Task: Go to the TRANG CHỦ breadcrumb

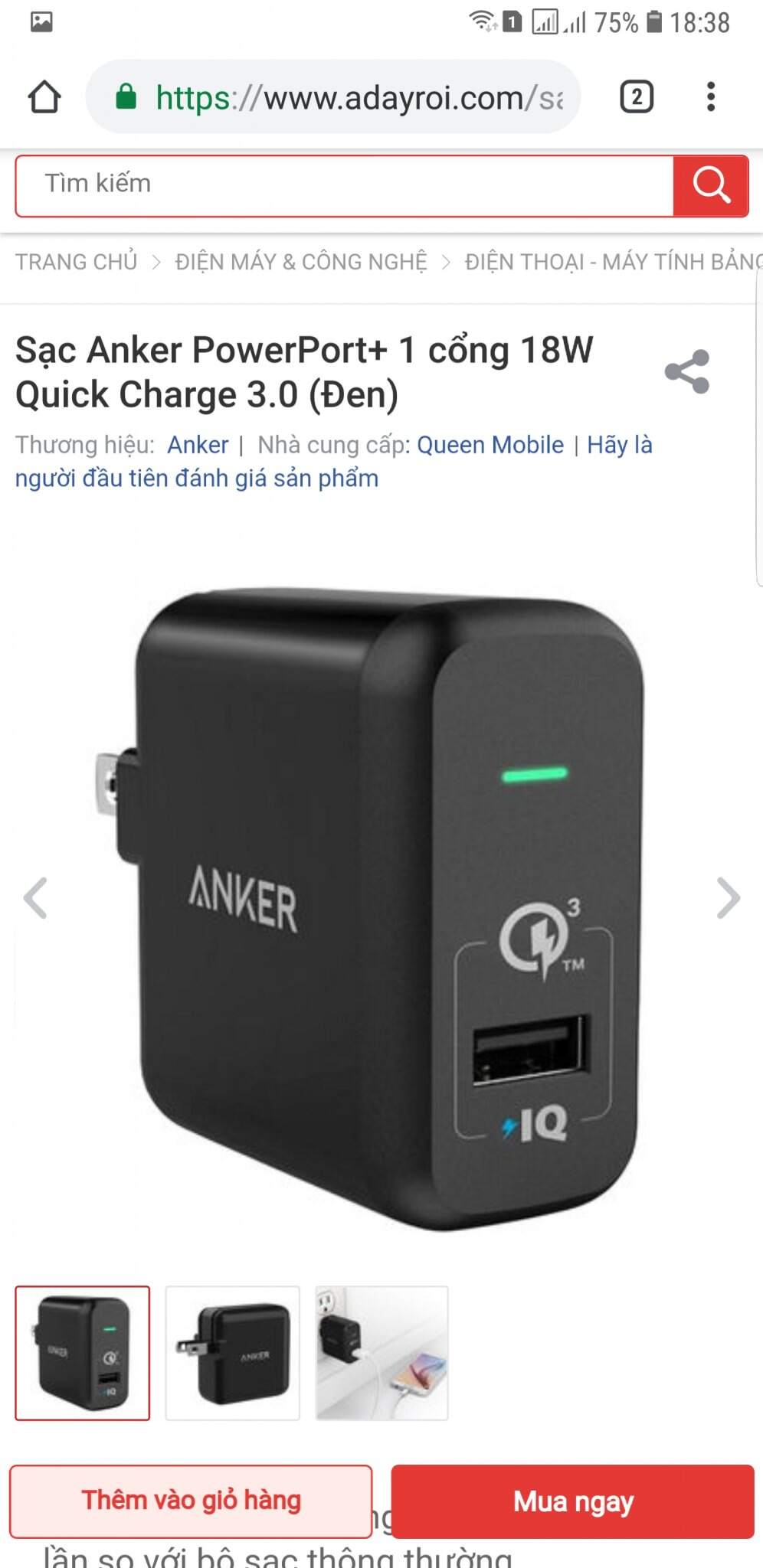Action: point(77,262)
